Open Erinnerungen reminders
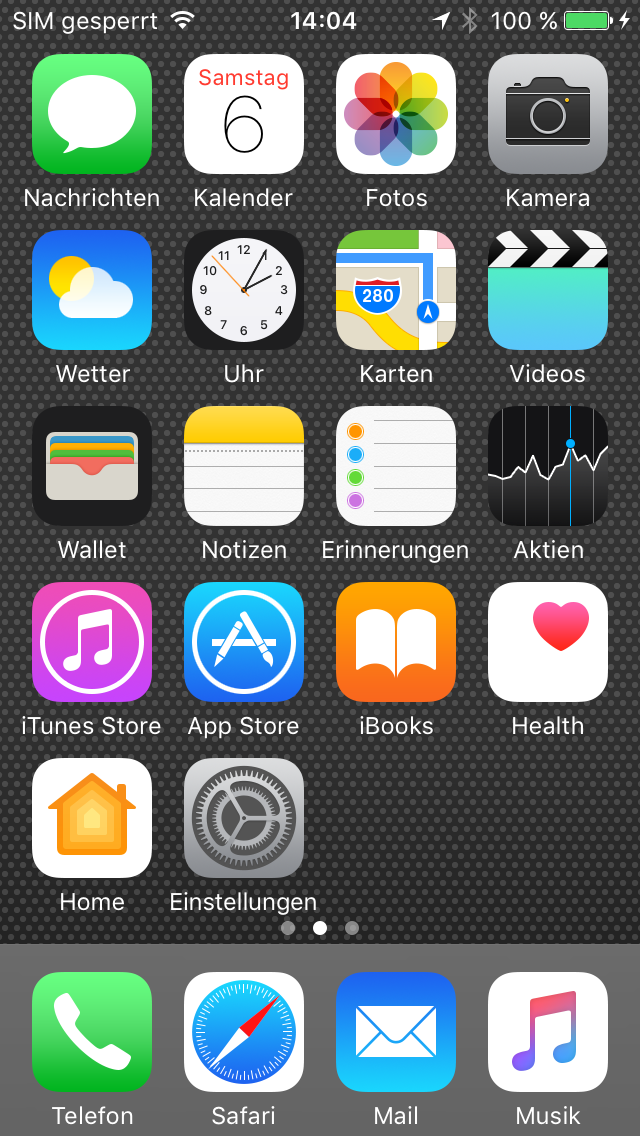This screenshot has width=640, height=1136. coord(396,466)
